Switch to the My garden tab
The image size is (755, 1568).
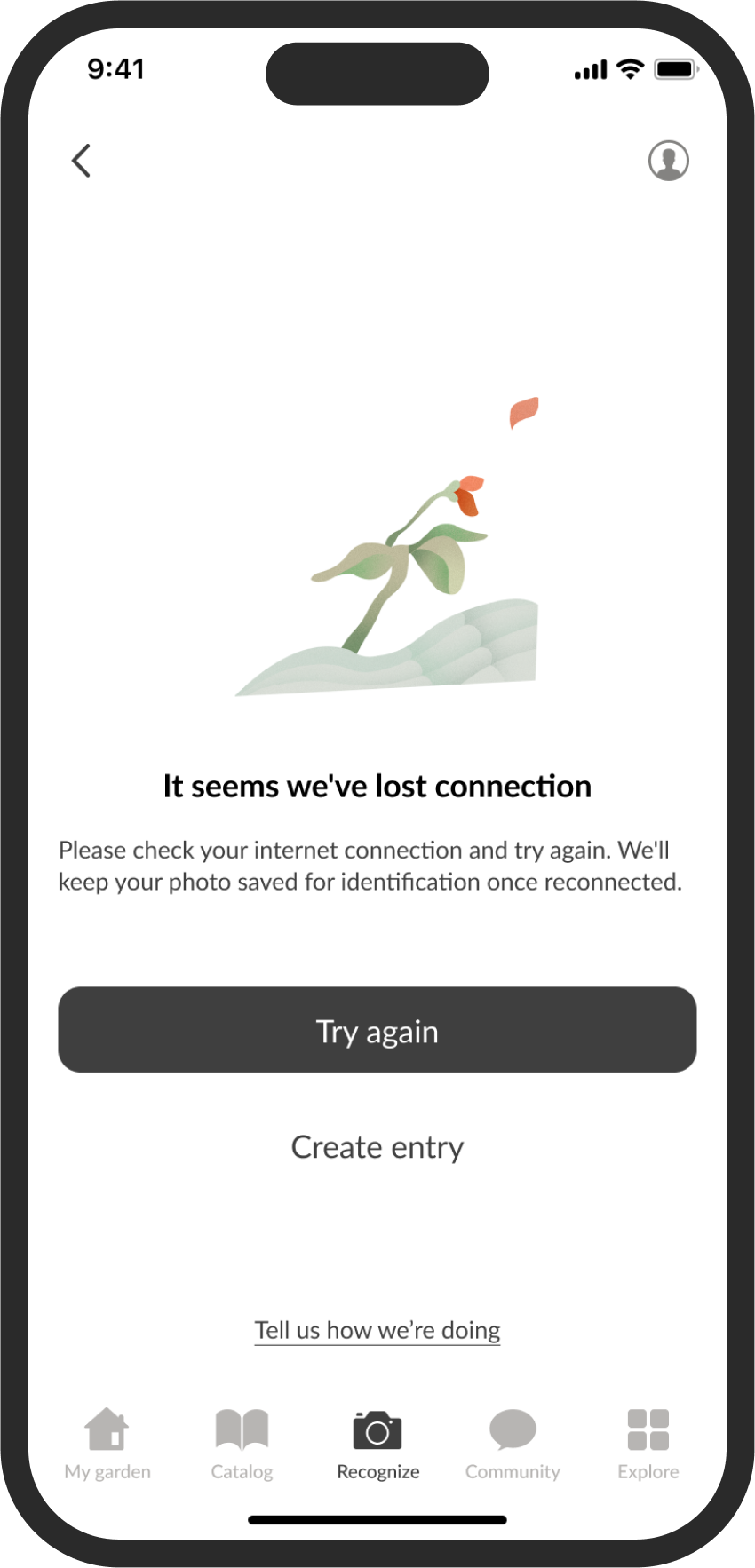coord(107,1445)
